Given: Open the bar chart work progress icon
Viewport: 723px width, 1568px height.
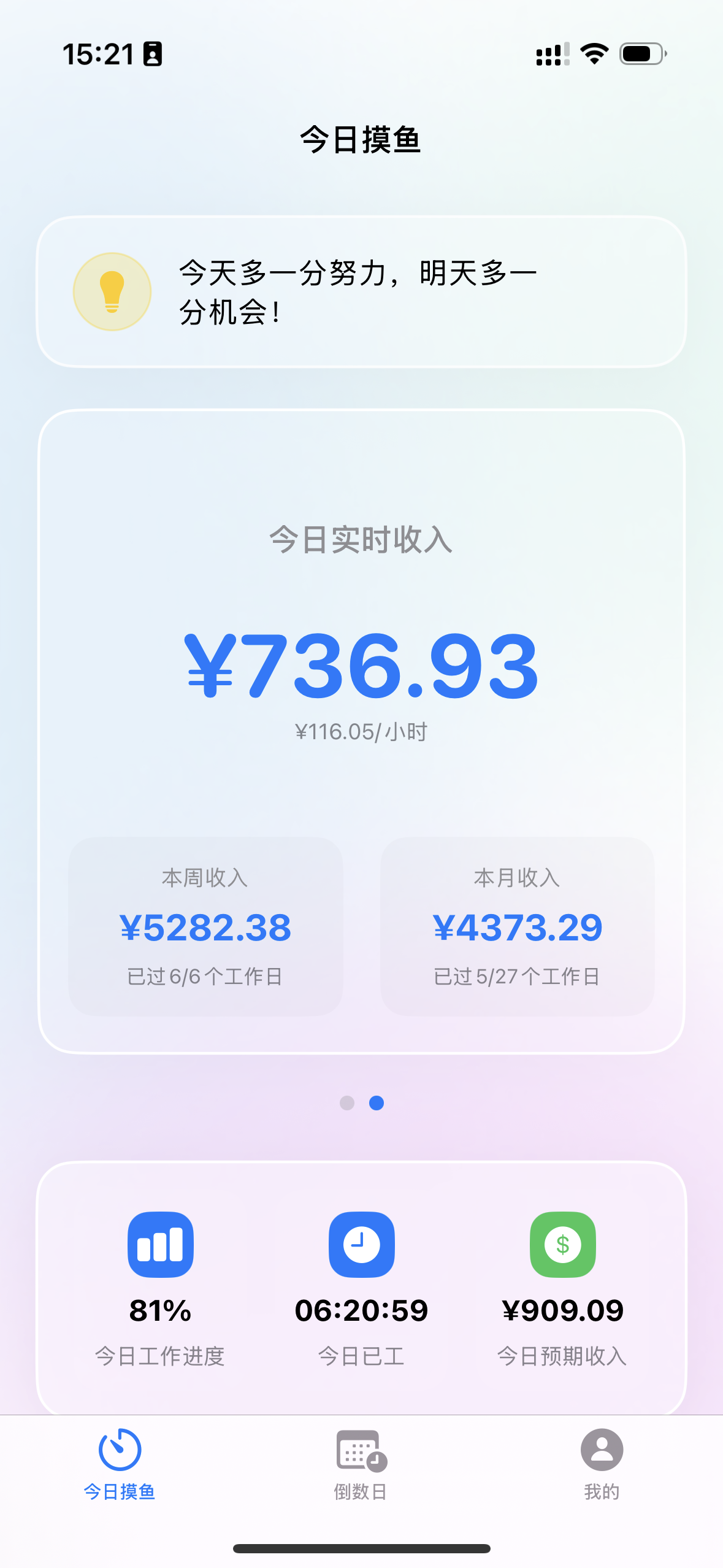Looking at the screenshot, I should (x=161, y=1244).
